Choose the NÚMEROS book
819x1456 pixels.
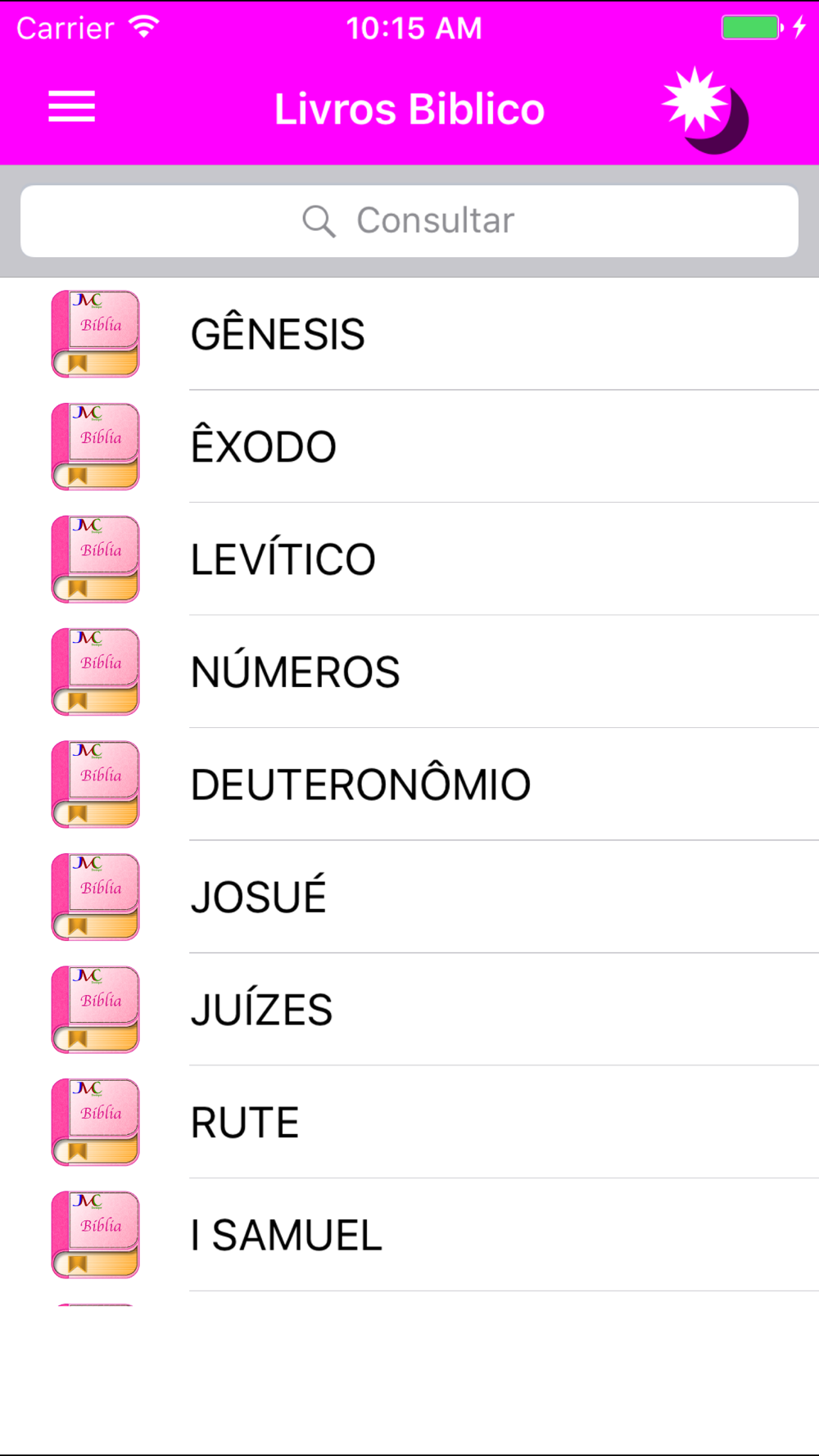(409, 671)
